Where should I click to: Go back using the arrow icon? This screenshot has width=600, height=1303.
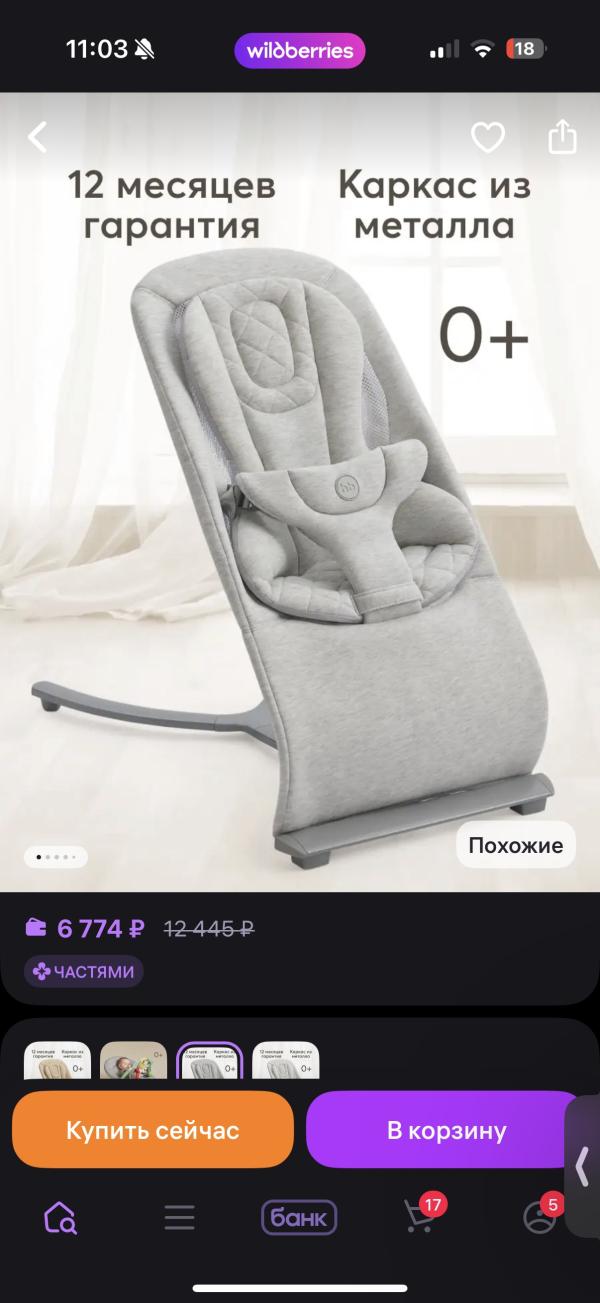tap(37, 137)
